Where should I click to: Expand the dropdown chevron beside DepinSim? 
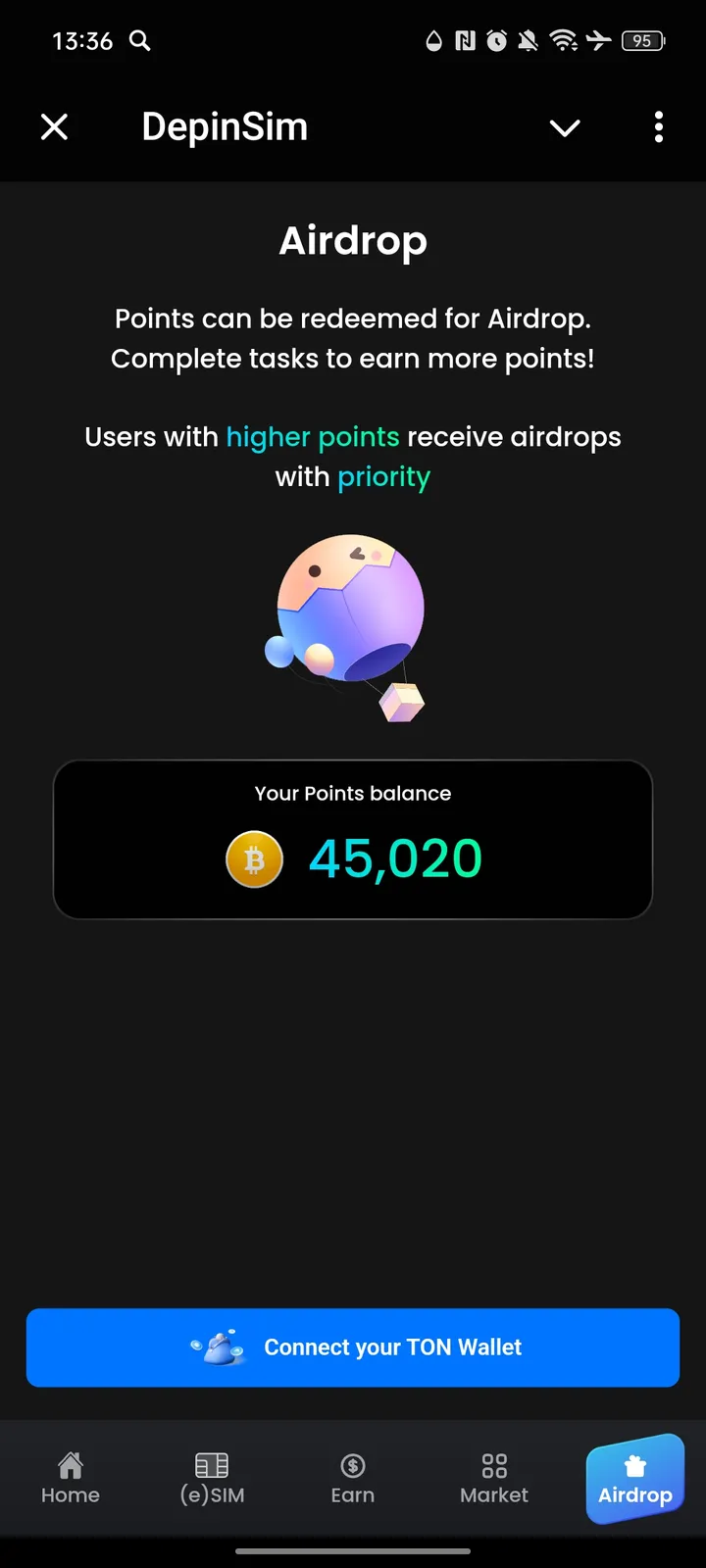coord(565,127)
